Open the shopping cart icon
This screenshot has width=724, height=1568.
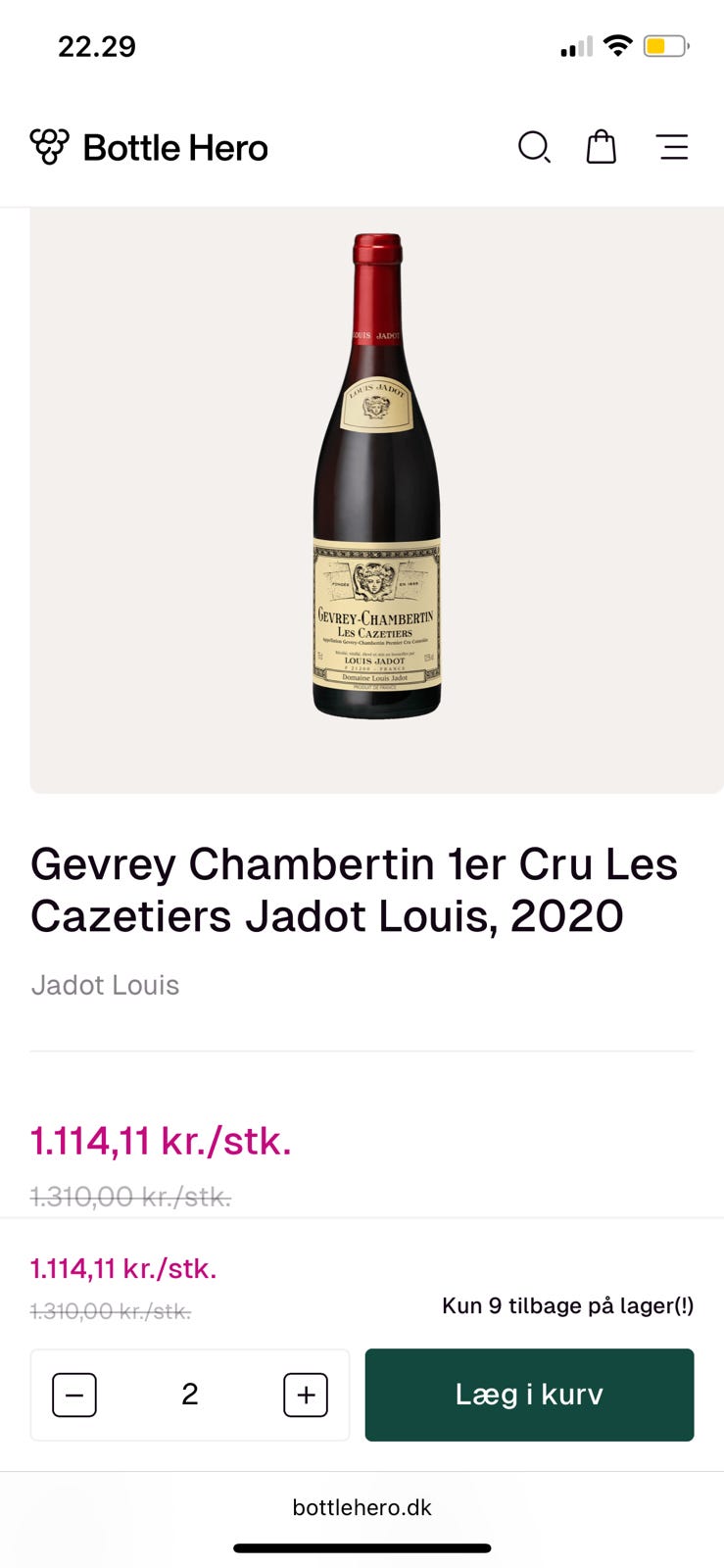[x=601, y=147]
